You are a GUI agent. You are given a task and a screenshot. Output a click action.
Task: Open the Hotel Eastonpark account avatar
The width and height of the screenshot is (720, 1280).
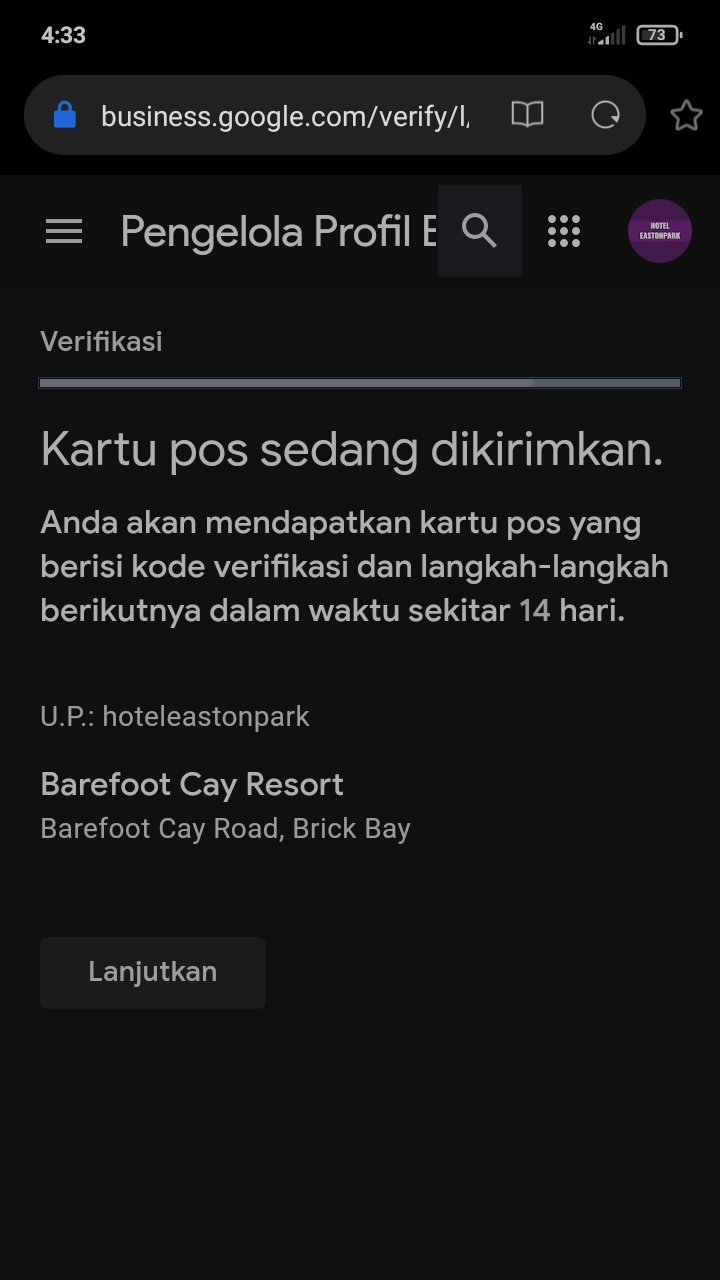(x=659, y=231)
